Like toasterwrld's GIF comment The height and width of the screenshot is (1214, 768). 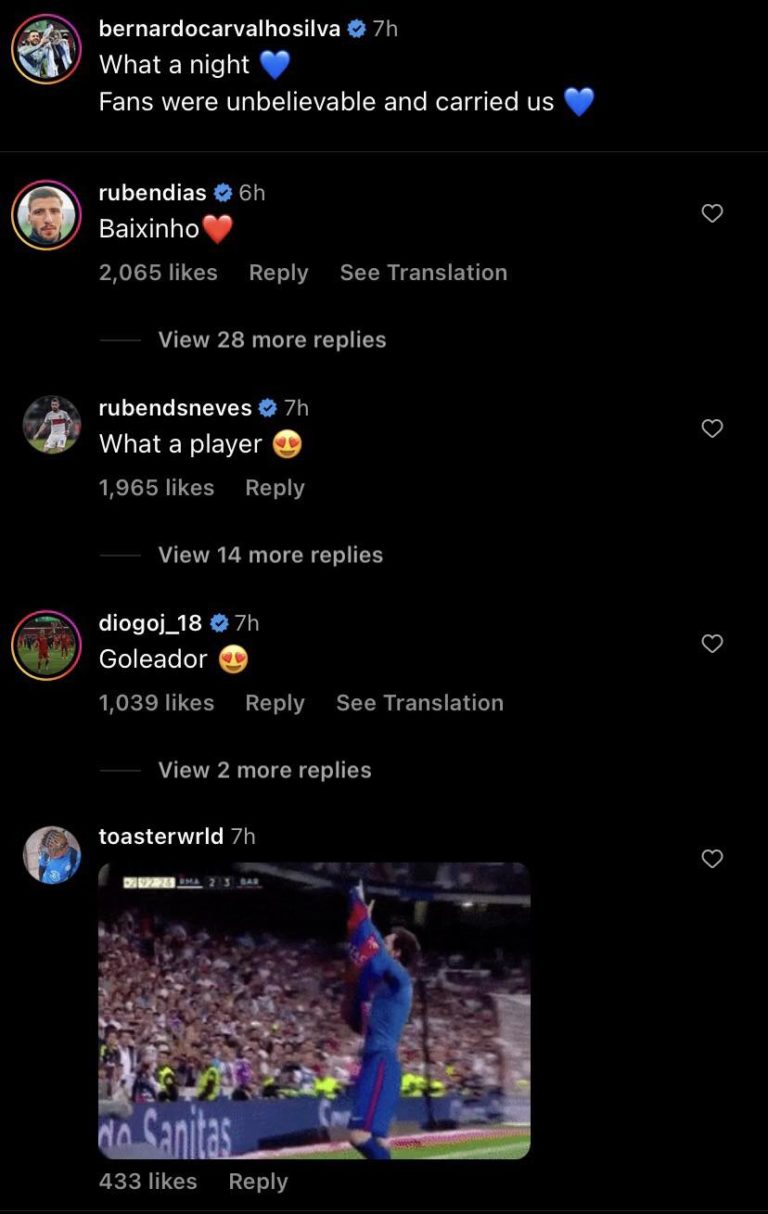coord(712,858)
